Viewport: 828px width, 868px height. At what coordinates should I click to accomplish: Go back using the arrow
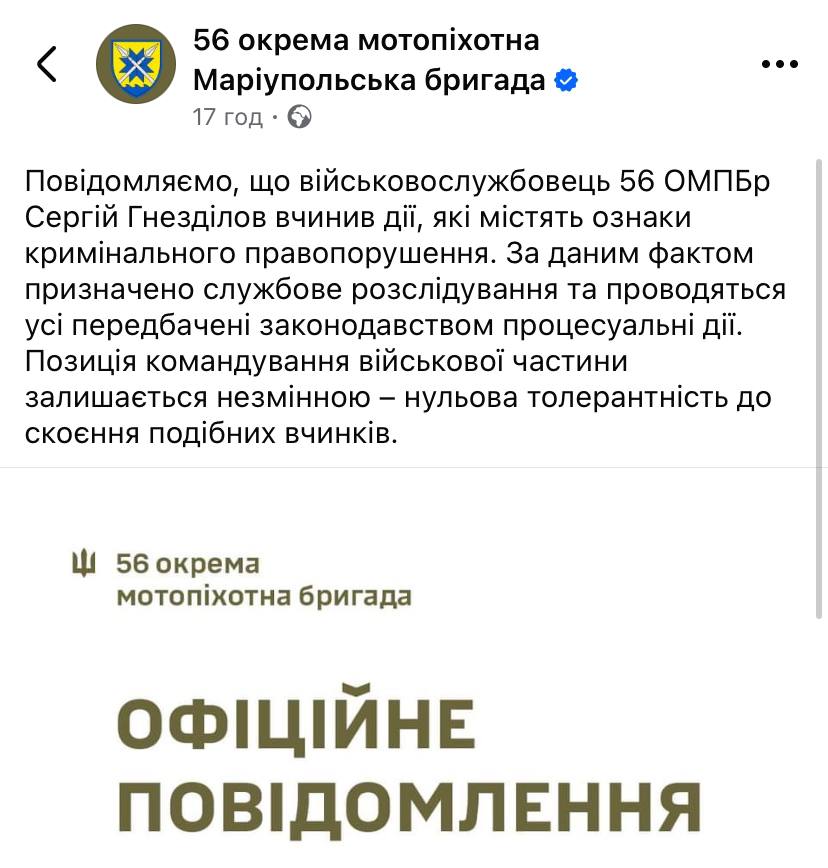pos(47,63)
